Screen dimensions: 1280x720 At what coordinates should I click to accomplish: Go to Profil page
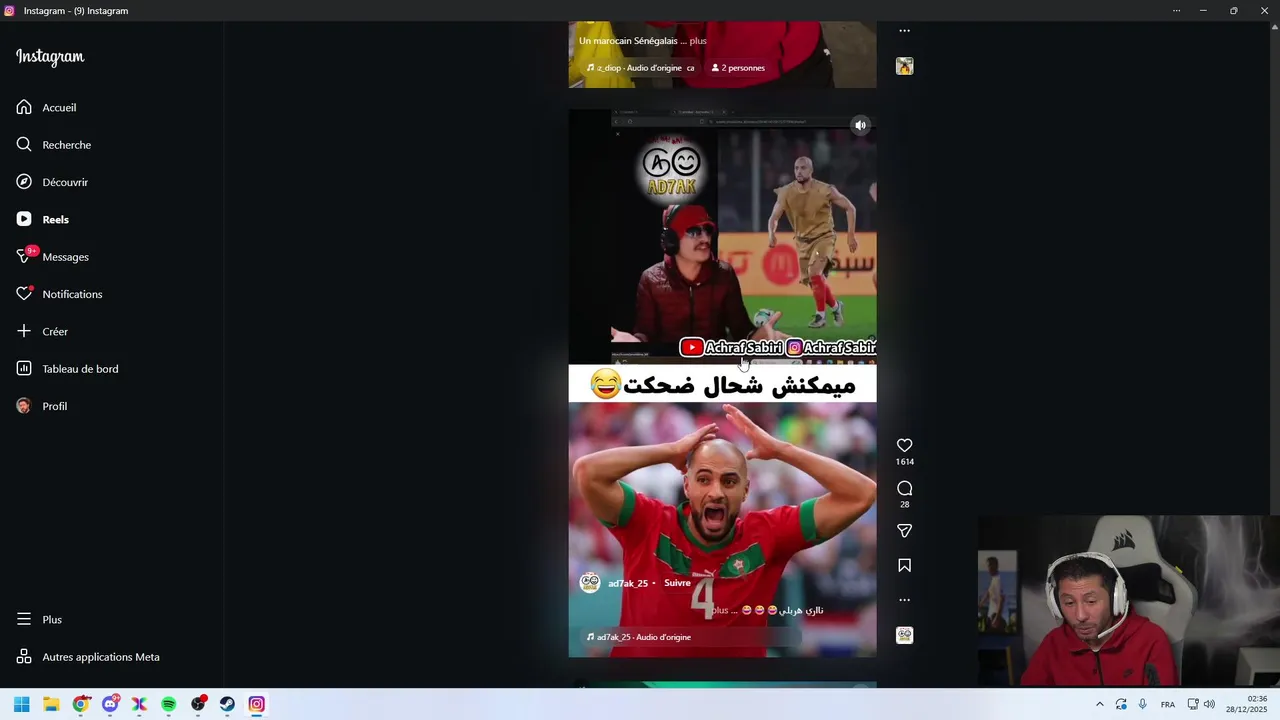54,406
